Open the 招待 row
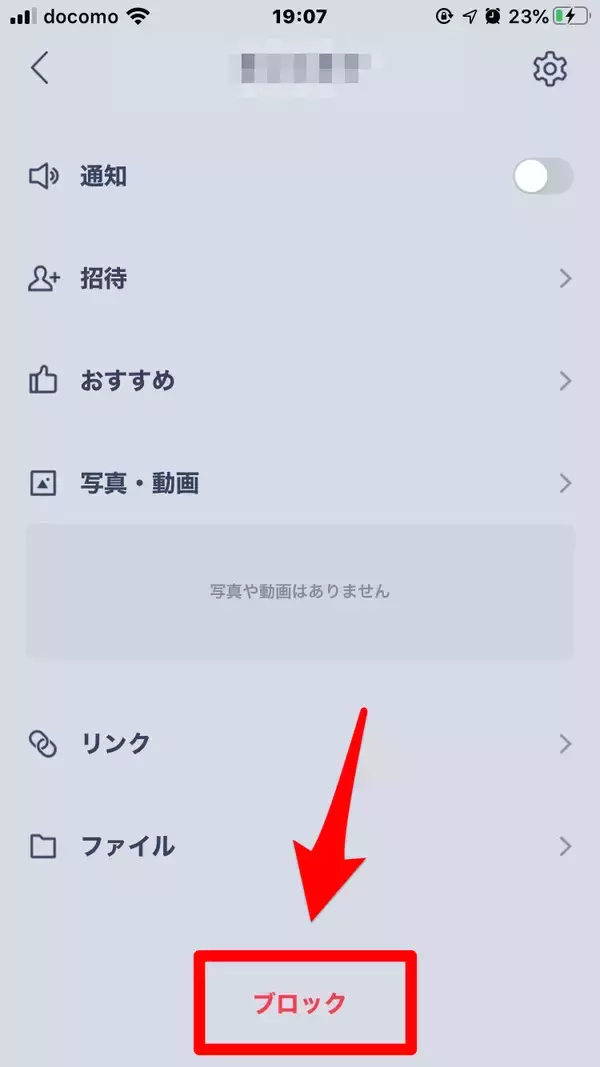Screen dimensions: 600x1067 pyautogui.click(x=300, y=279)
